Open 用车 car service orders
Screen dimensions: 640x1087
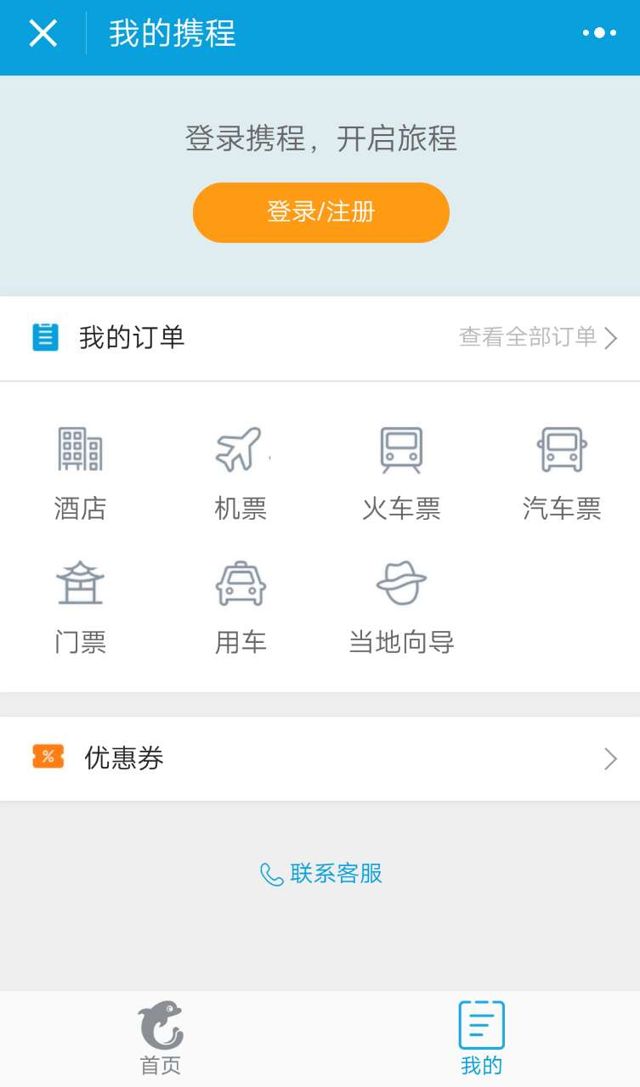[x=241, y=607]
